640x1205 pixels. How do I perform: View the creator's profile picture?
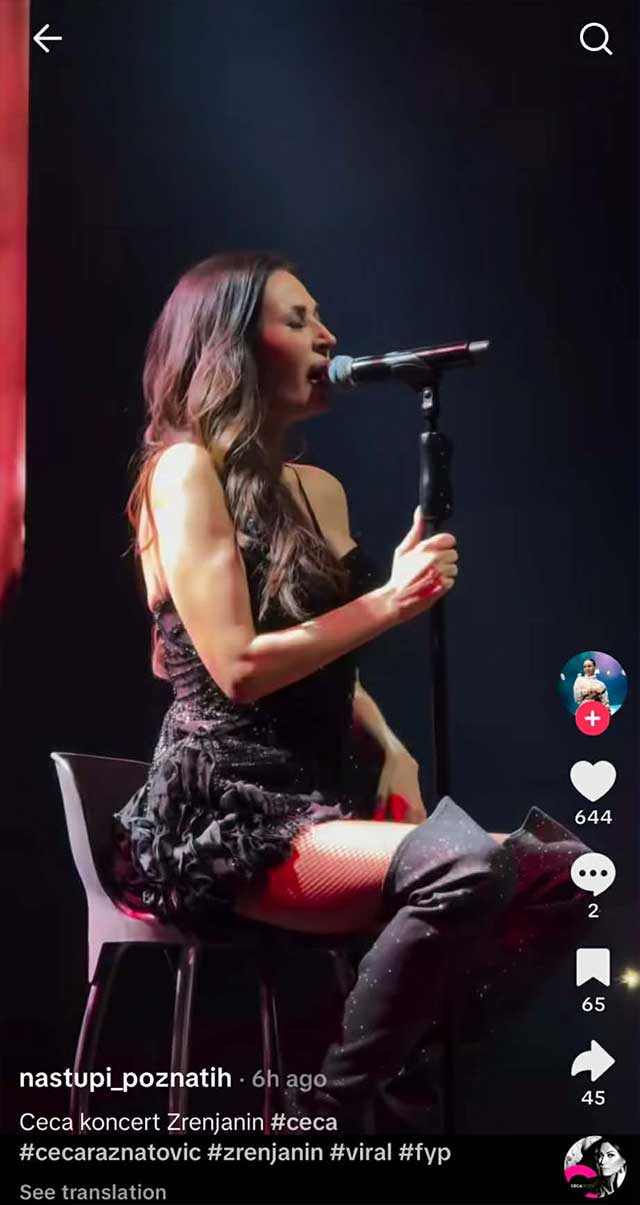click(x=593, y=683)
